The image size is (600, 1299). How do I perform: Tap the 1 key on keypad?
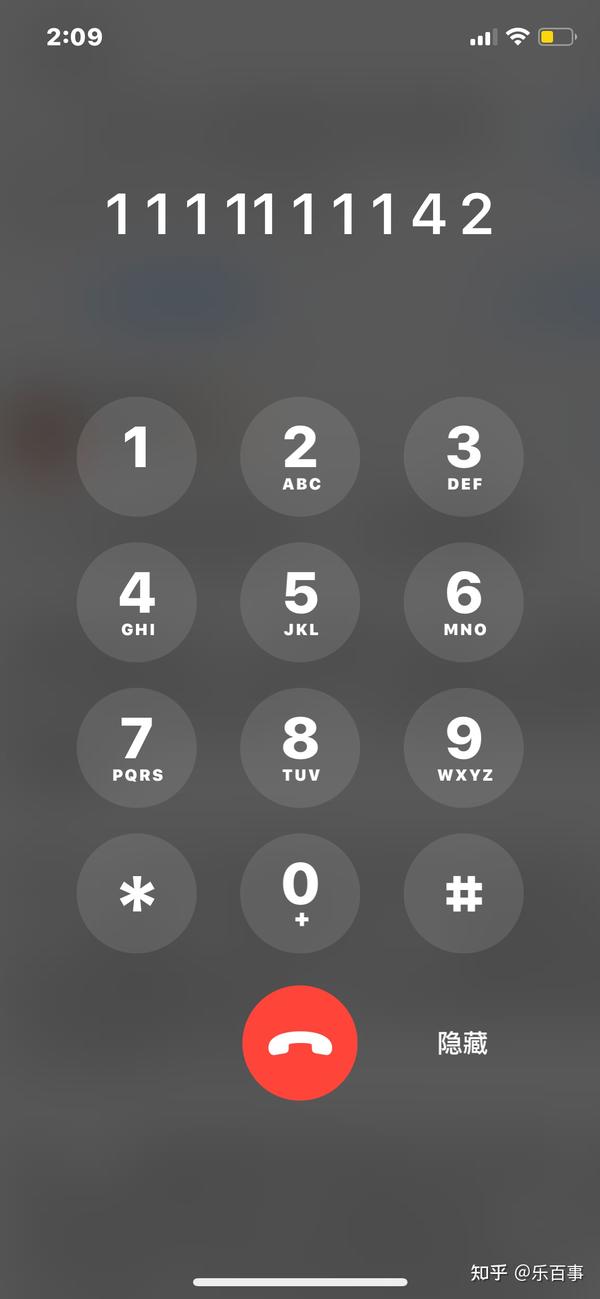pyautogui.click(x=137, y=457)
